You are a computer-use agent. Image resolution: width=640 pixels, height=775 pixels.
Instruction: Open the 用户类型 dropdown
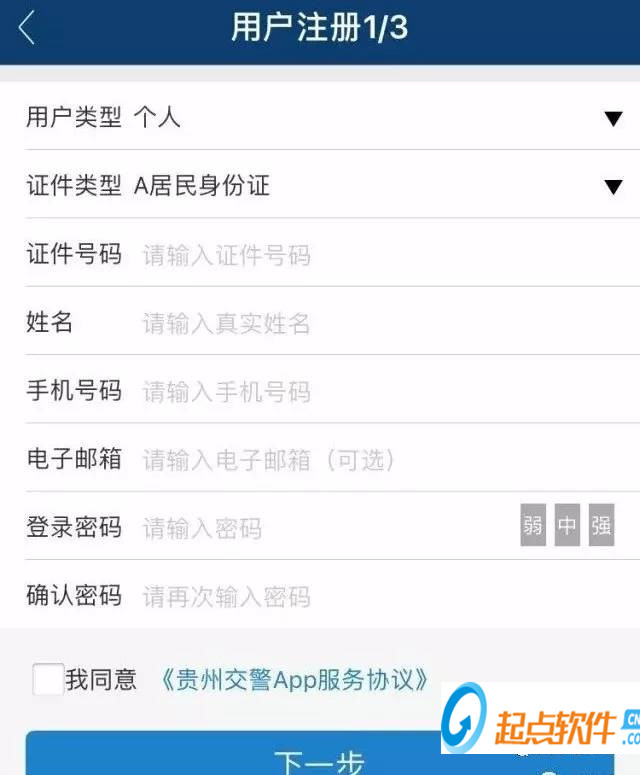coord(612,119)
